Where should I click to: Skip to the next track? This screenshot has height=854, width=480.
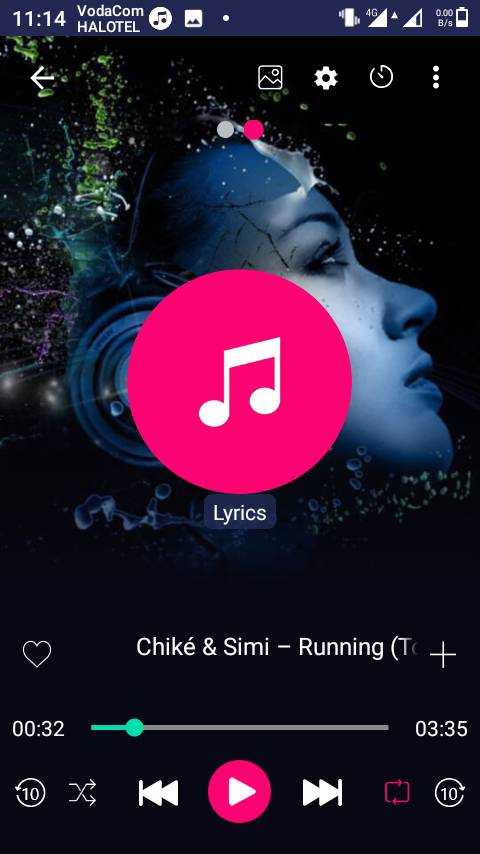323,792
